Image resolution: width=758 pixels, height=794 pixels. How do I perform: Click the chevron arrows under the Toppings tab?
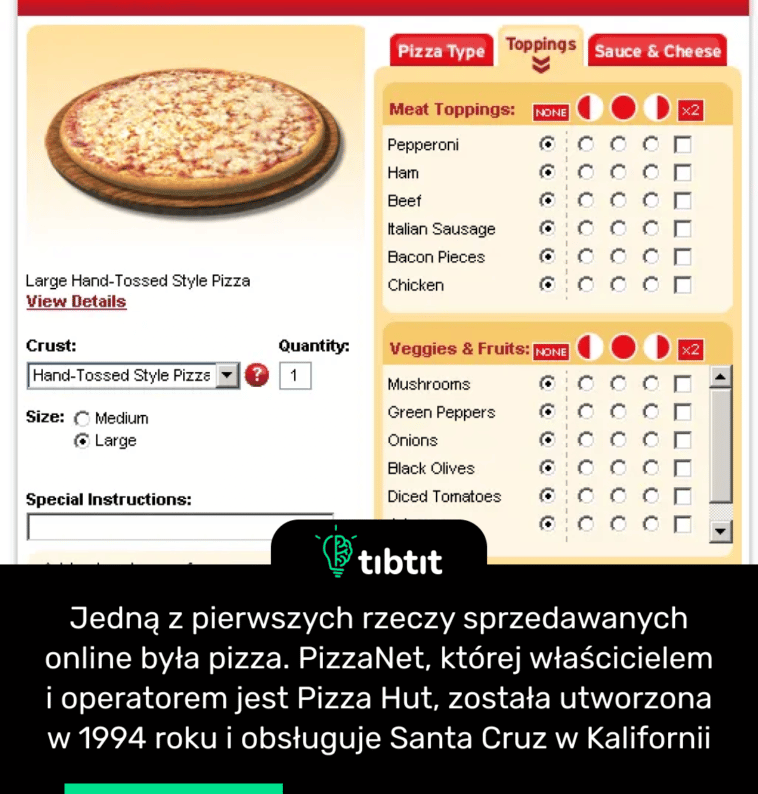pos(540,62)
